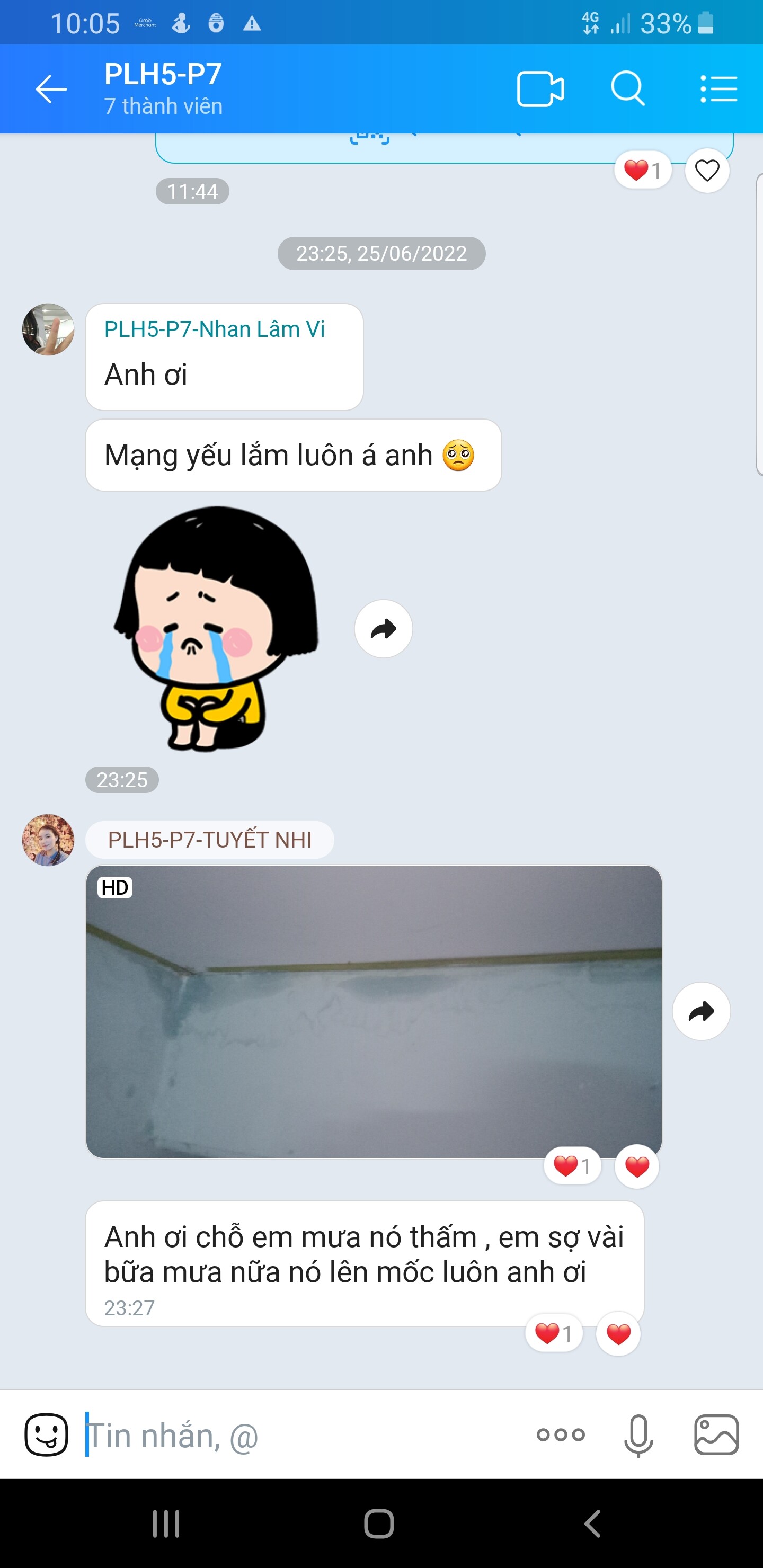
Task: Attach an image from the gallery
Action: coord(716,1435)
